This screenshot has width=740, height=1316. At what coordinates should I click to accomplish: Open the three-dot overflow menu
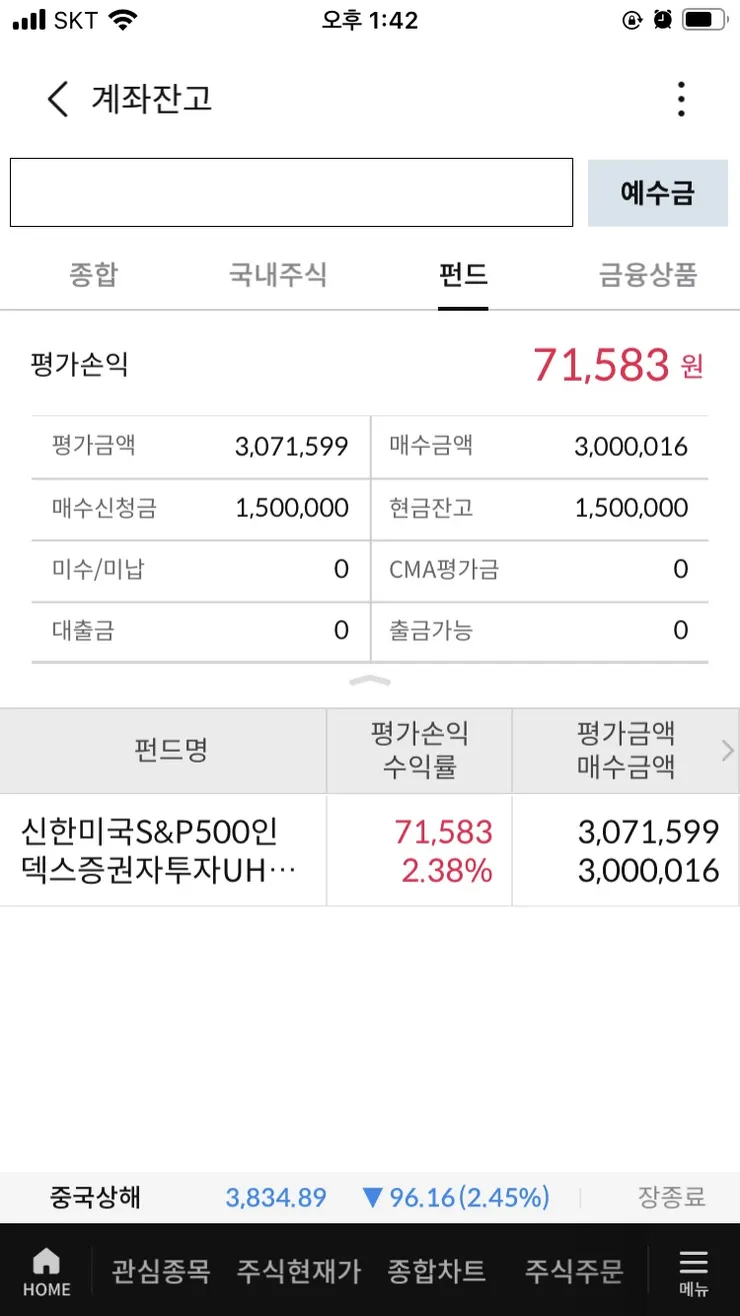click(681, 99)
